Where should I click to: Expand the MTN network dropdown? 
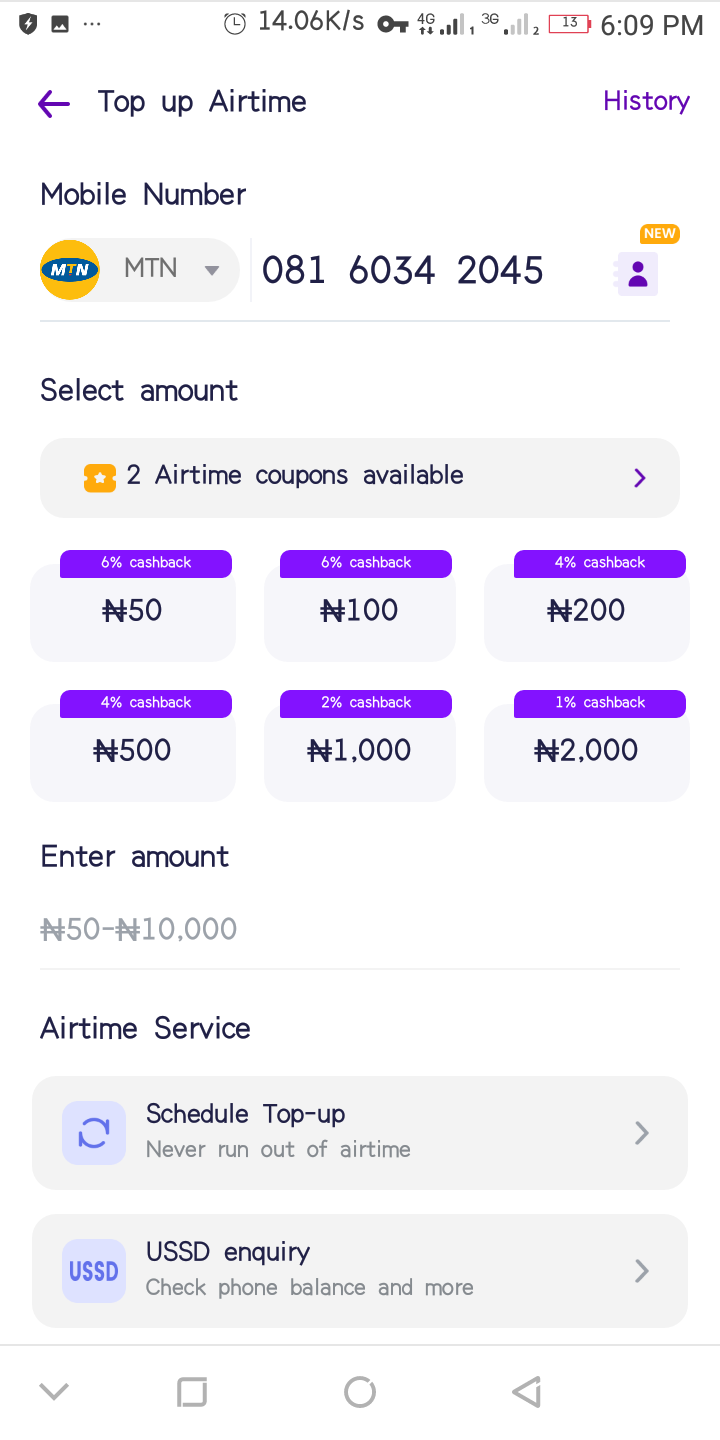click(140, 269)
